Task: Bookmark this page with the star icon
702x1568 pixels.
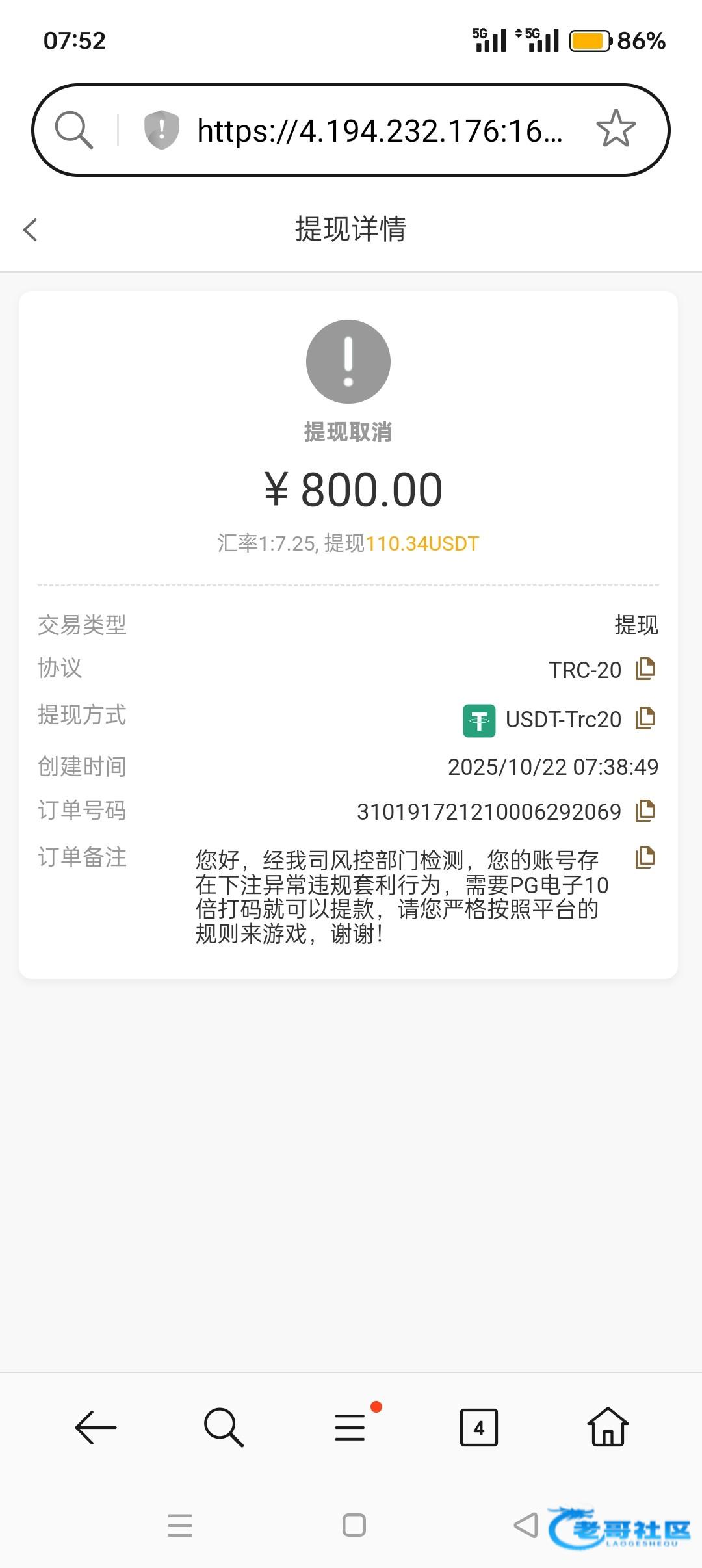Action: point(615,129)
